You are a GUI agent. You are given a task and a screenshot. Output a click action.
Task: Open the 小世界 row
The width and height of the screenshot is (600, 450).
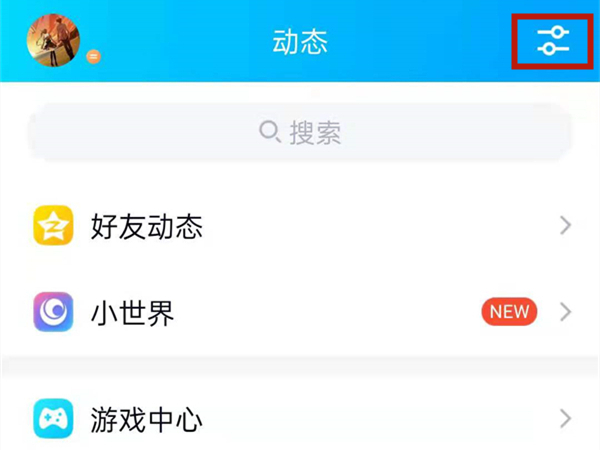pos(300,312)
